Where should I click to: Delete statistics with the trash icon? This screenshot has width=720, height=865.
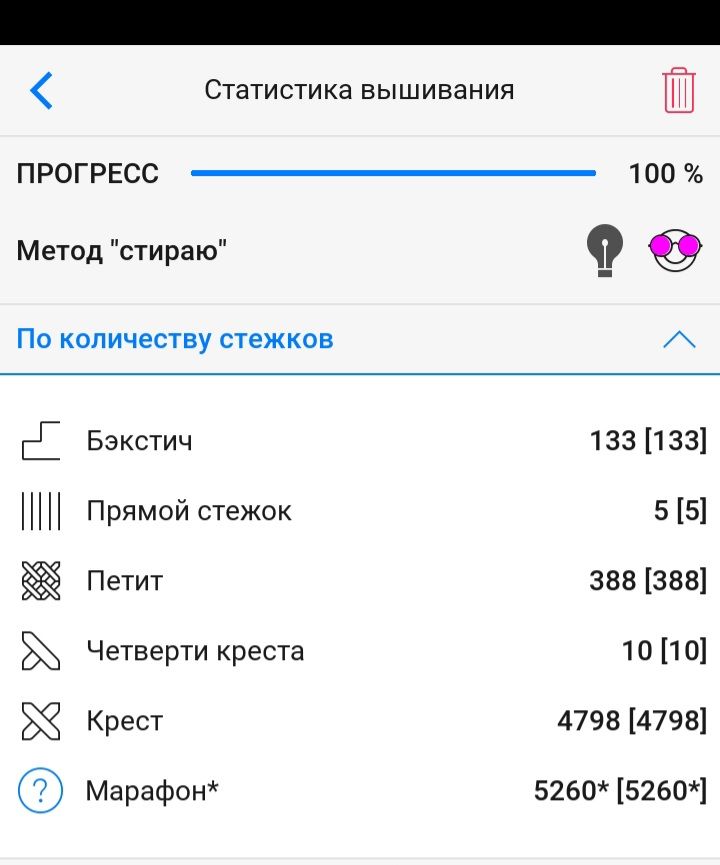[679, 90]
